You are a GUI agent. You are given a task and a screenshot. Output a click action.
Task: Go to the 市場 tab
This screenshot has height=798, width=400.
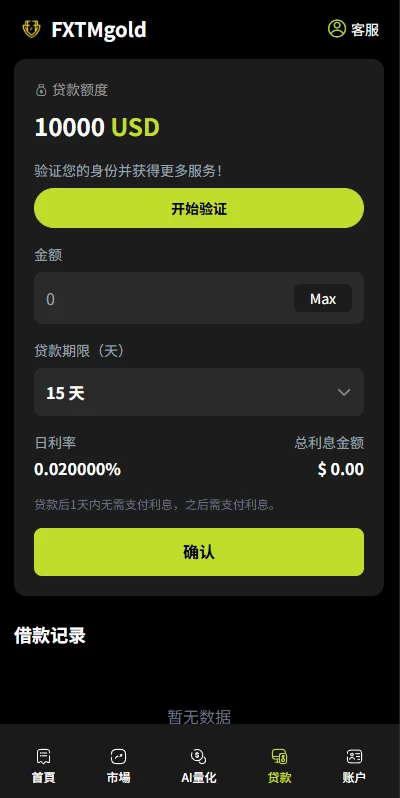click(x=119, y=766)
